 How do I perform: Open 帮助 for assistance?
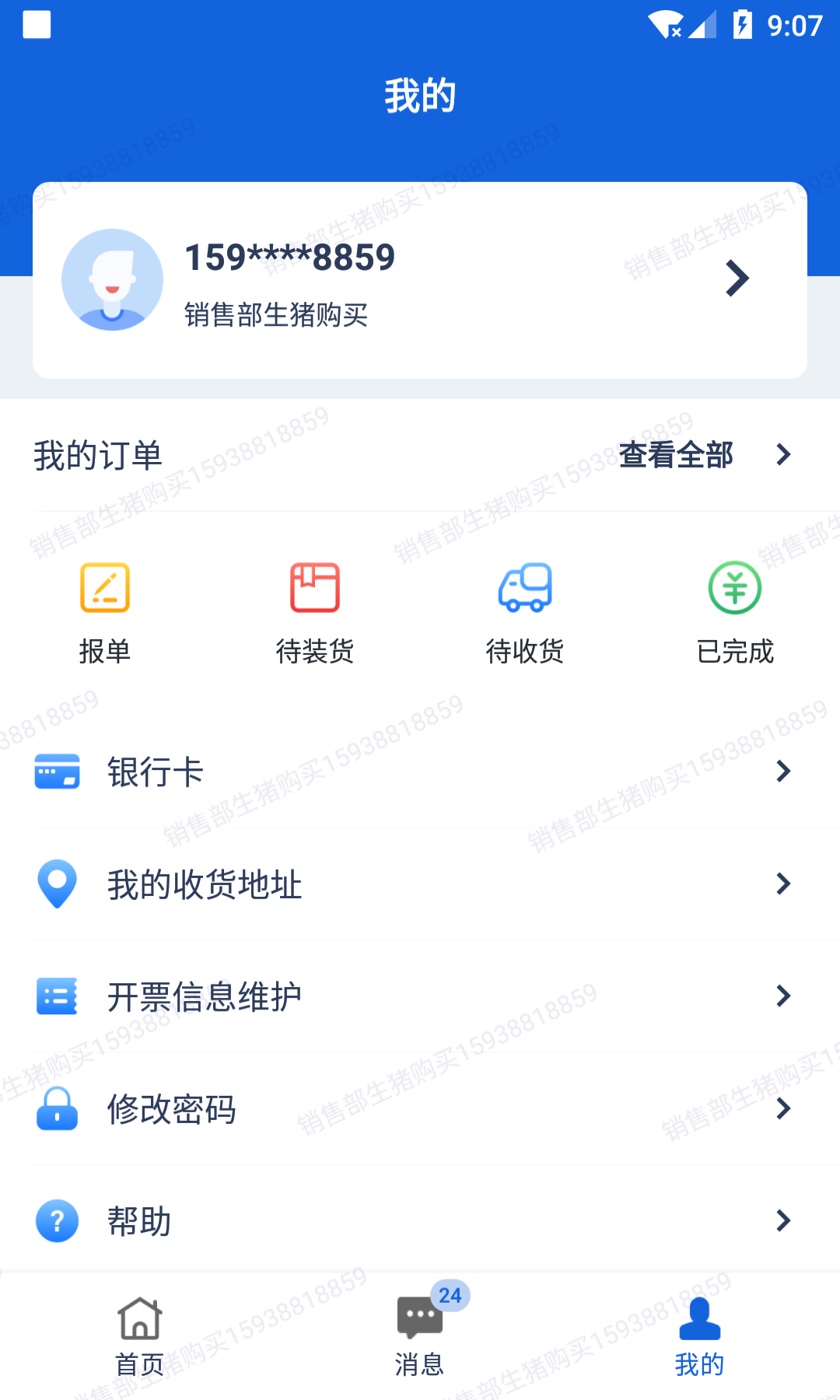click(x=139, y=1221)
